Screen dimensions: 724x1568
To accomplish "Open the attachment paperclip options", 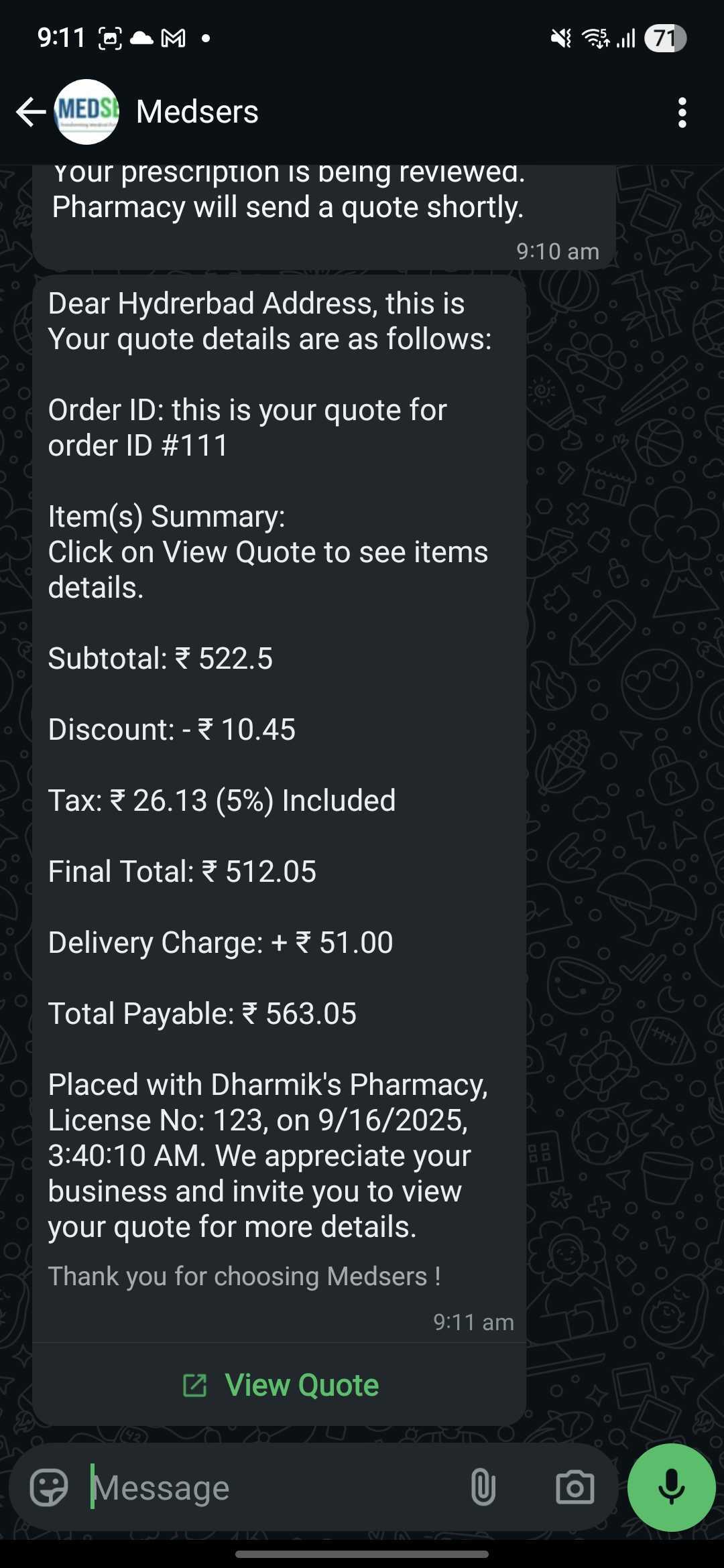I will coord(483,1488).
